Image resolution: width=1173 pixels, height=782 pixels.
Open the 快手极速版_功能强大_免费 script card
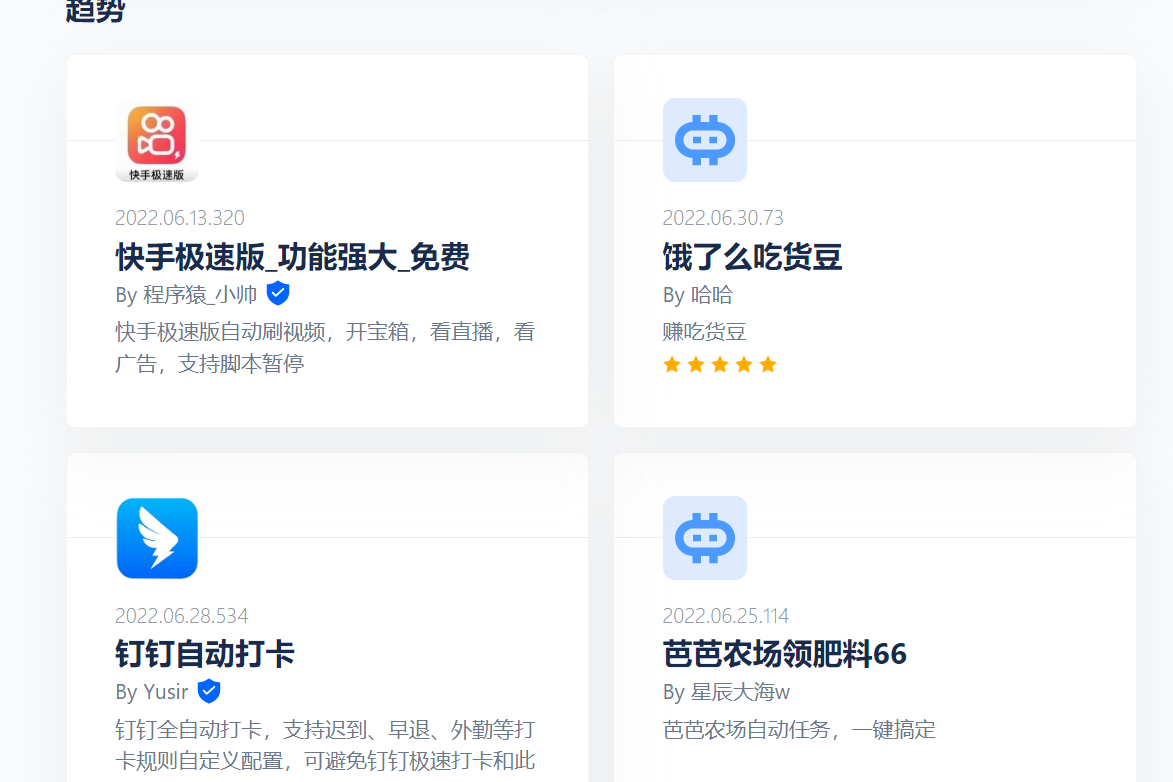(292, 258)
